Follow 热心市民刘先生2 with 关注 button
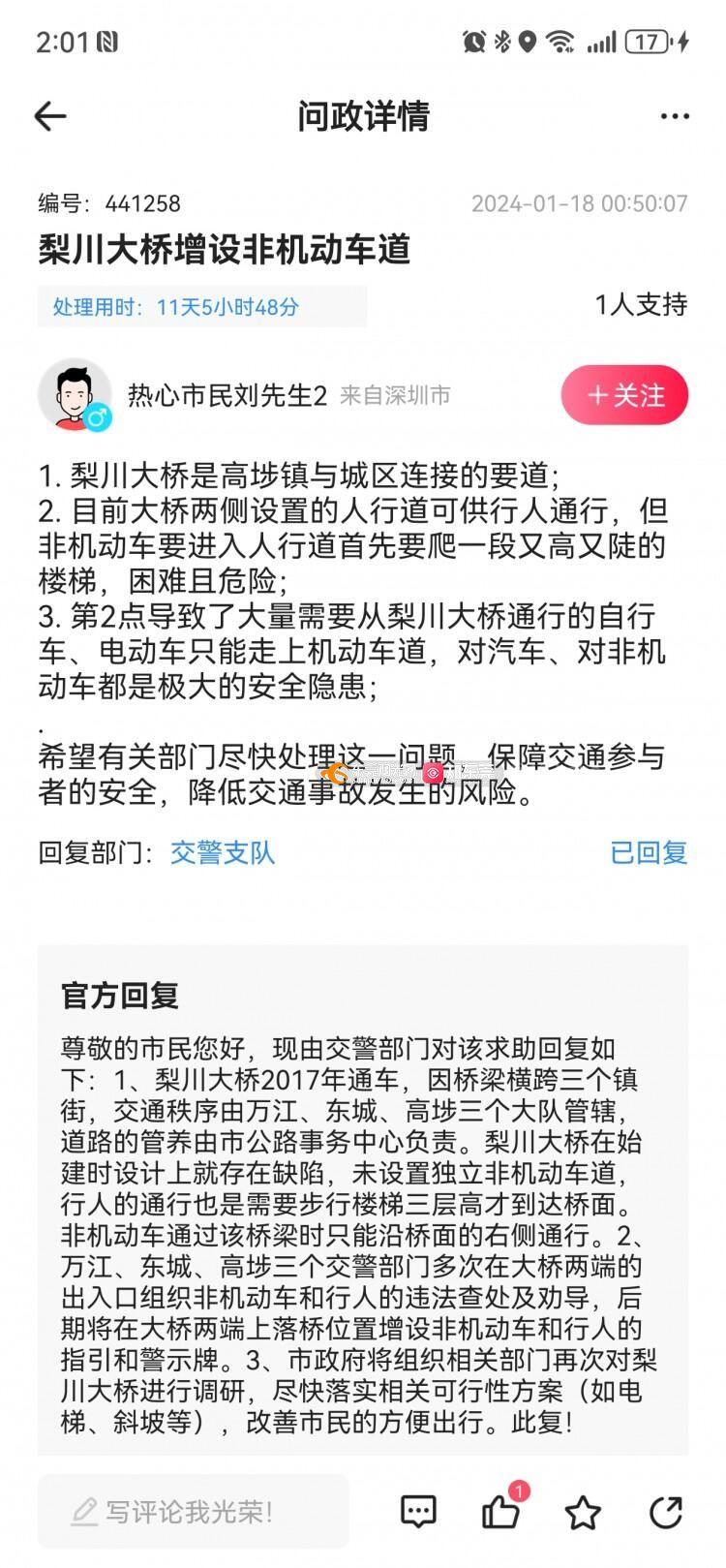This screenshot has width=726, height=1568. 624,395
